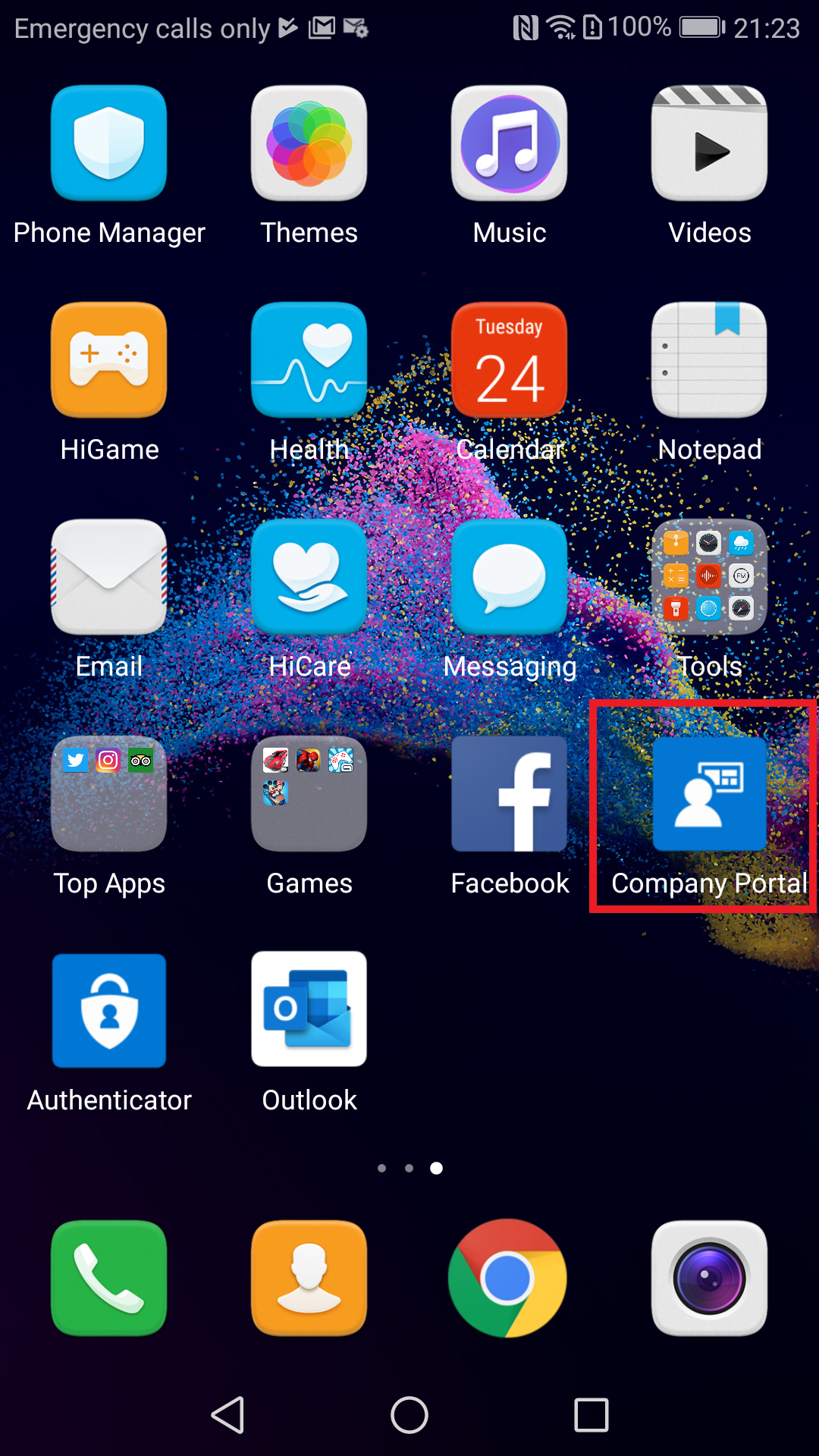Launch HiGame
Viewport: 819px width, 1456px height.
pos(108,359)
